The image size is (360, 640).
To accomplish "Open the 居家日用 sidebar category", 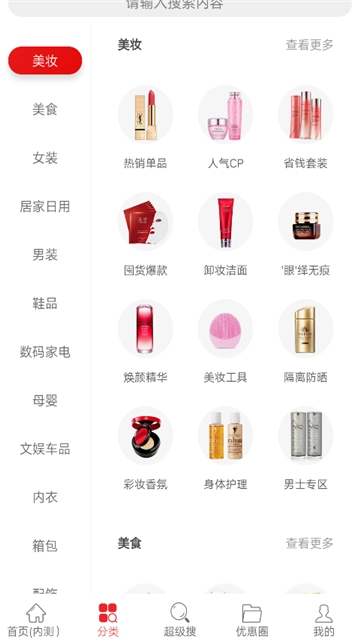I will coord(45,207).
